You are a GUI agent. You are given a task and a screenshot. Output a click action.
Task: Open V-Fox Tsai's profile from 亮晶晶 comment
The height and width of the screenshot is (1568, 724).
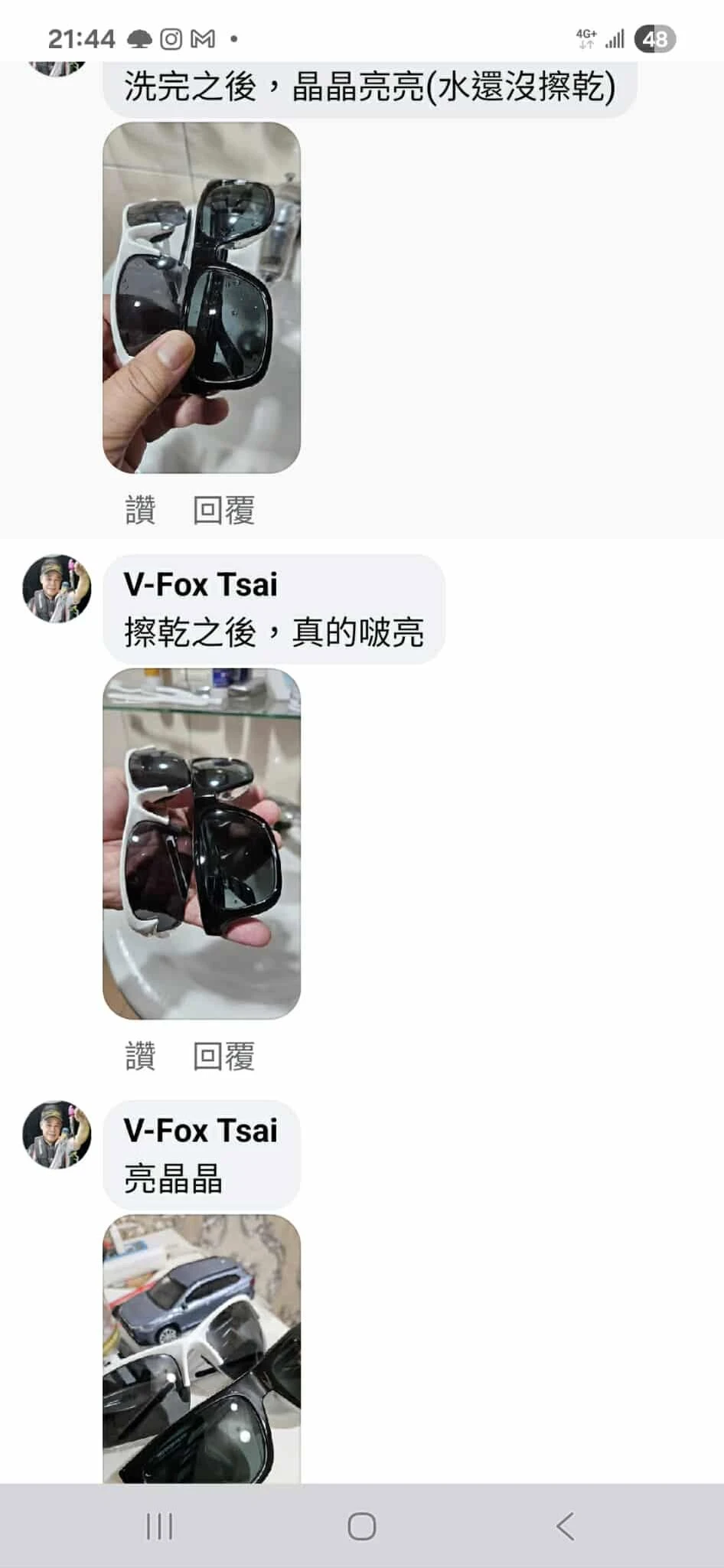pos(201,1131)
